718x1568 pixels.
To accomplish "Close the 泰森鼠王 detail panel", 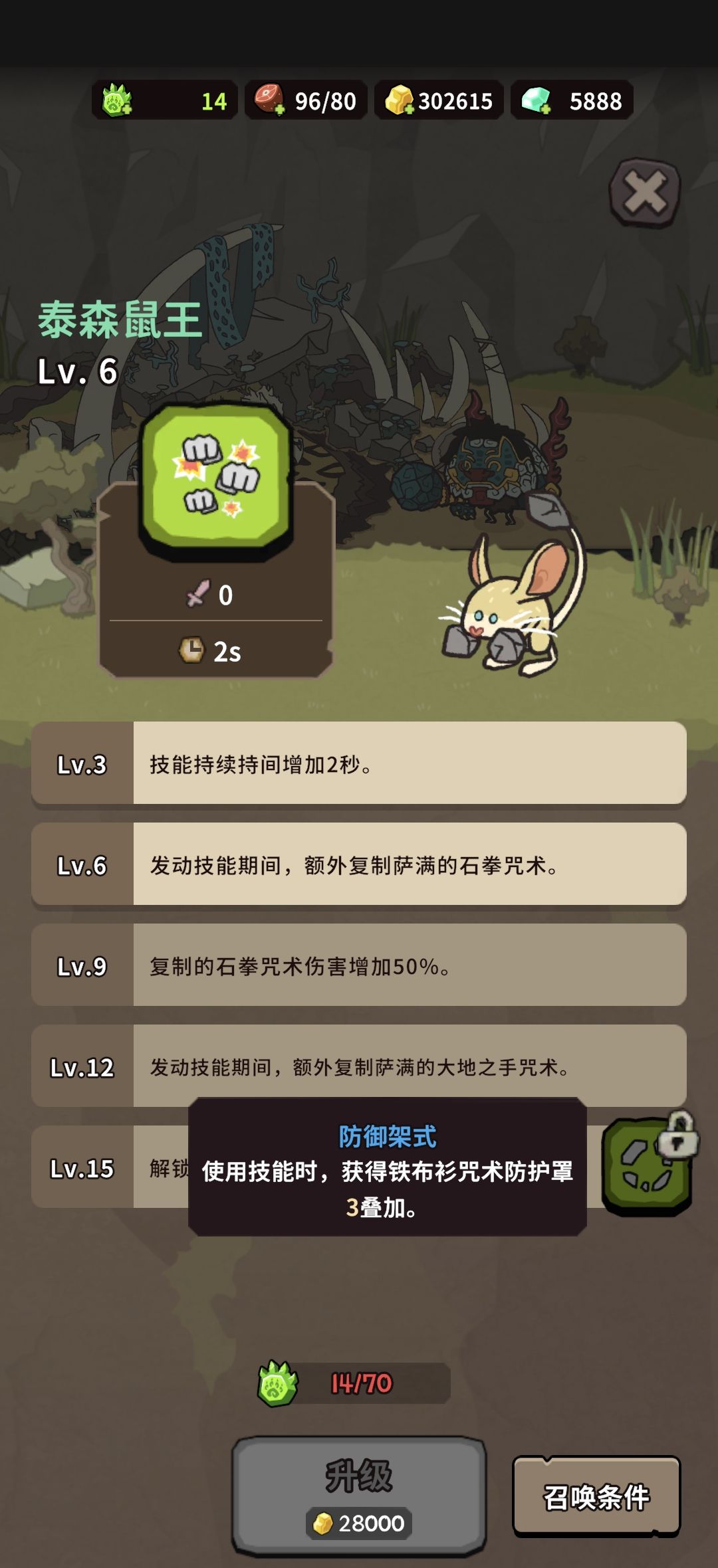I will [x=644, y=193].
